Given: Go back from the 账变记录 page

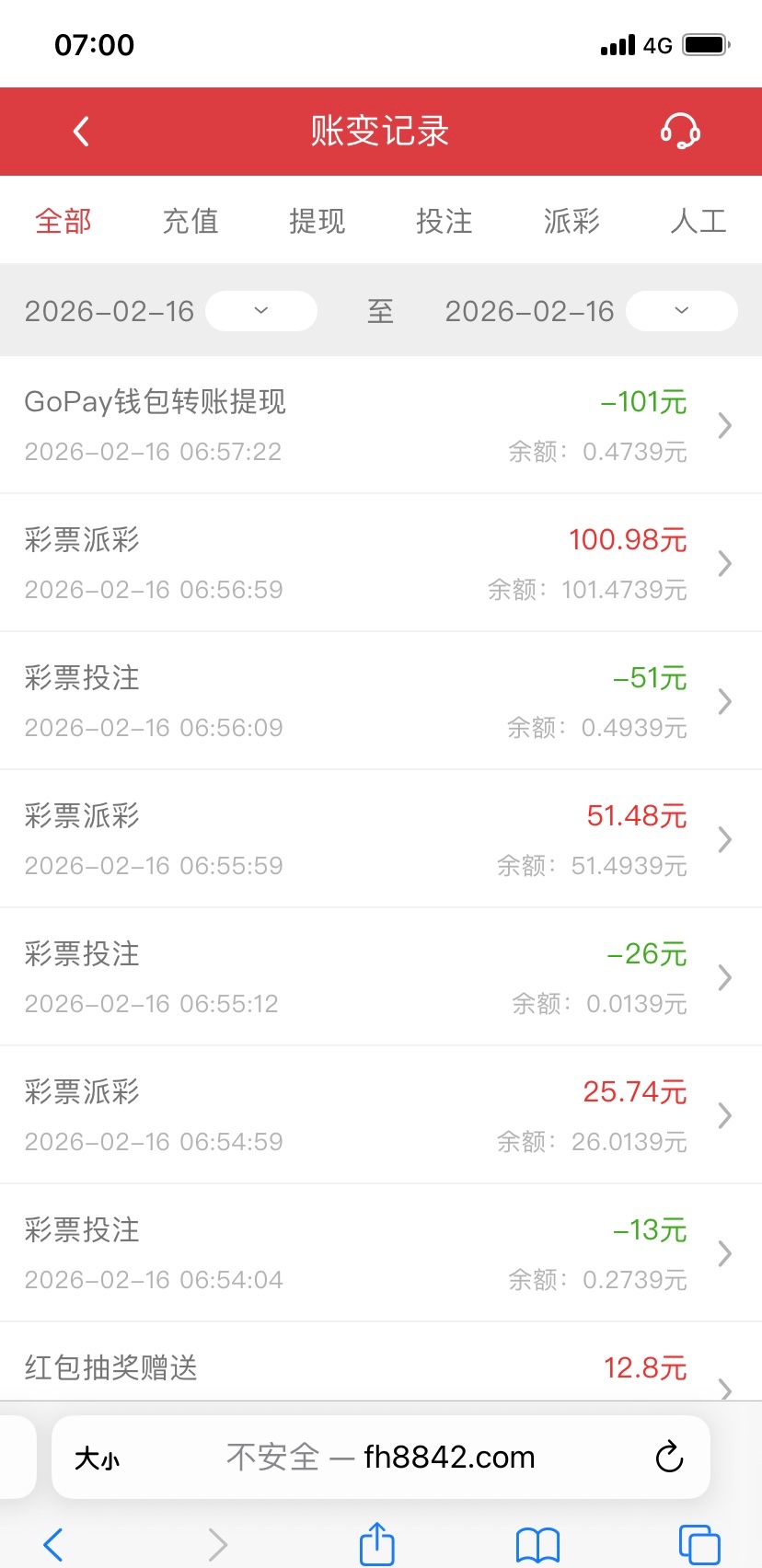Looking at the screenshot, I should click(81, 132).
